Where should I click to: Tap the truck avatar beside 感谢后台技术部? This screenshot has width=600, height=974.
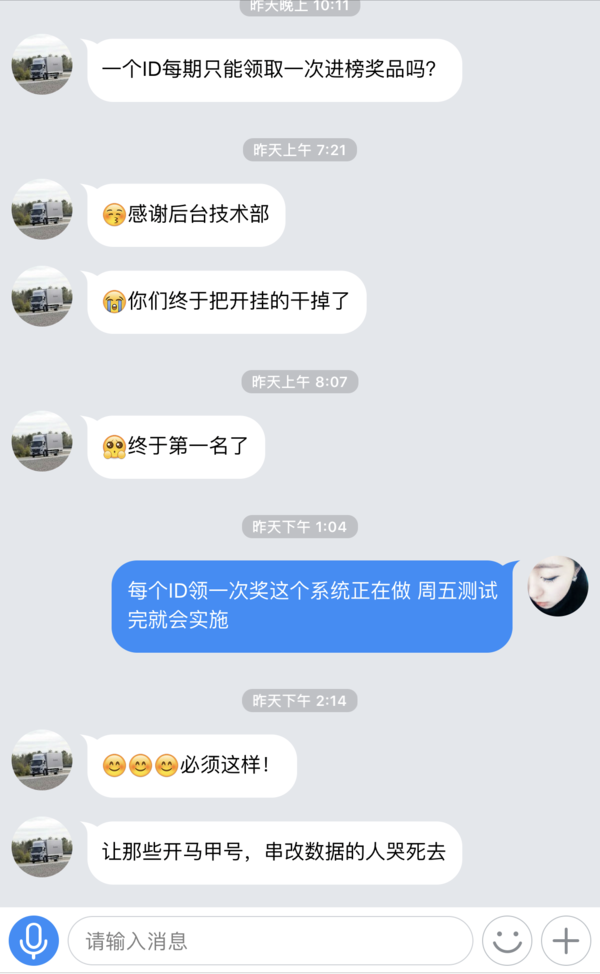(42, 210)
